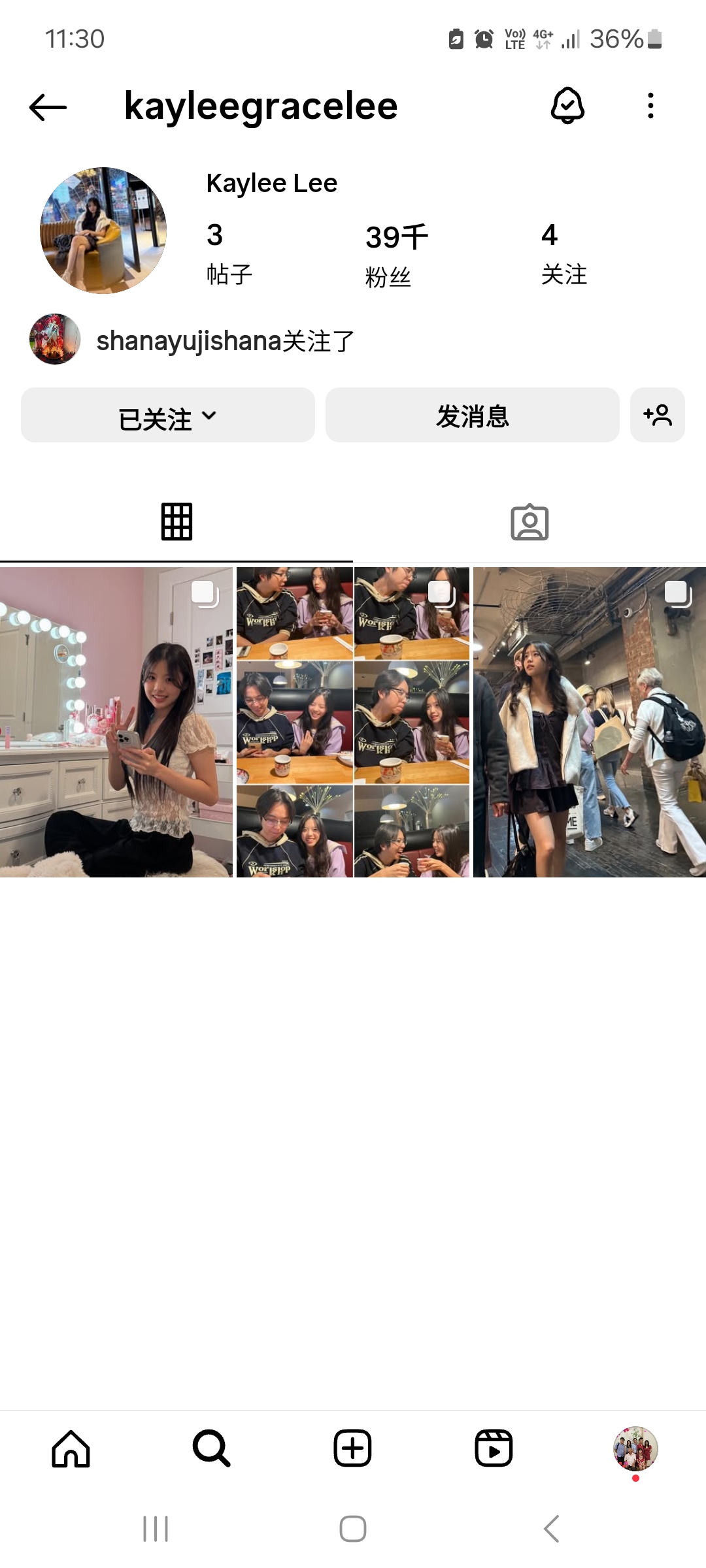Open the pink vanity room post
Viewport: 706px width, 1568px height.
tap(116, 722)
